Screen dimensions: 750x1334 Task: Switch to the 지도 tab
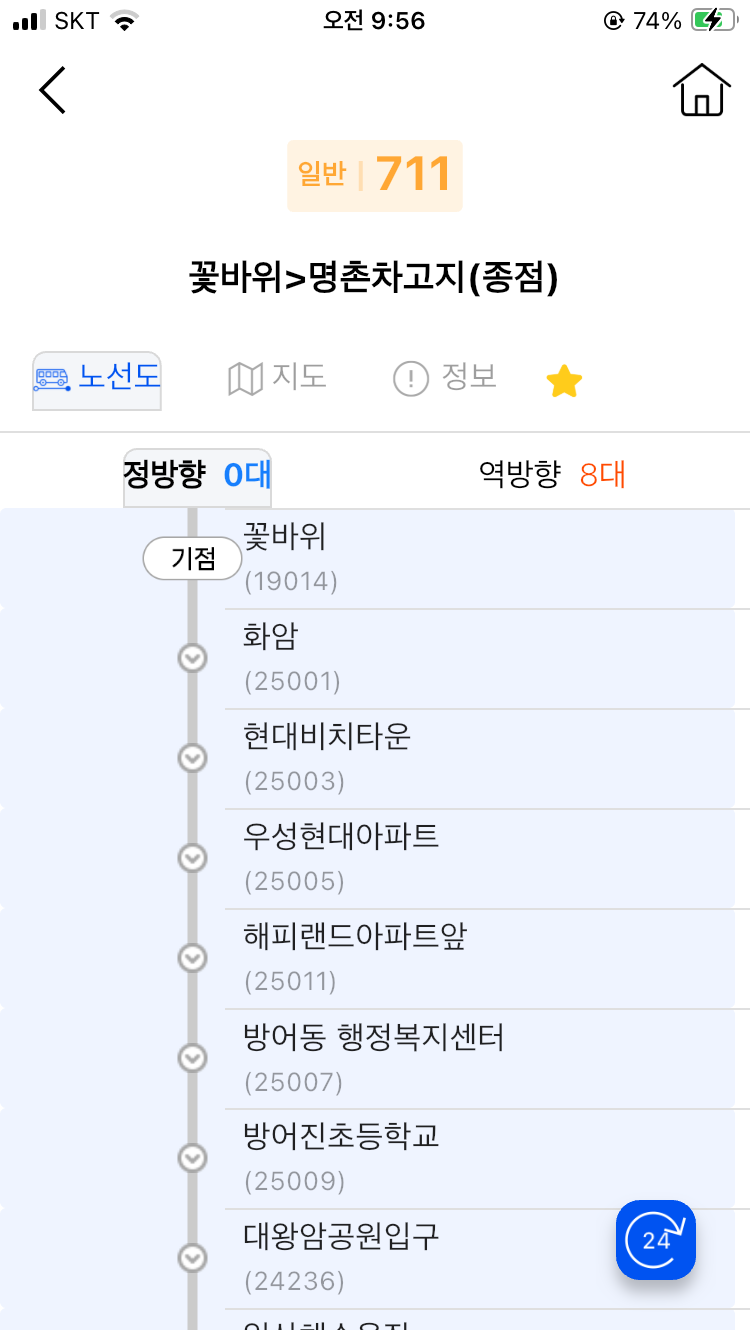[x=277, y=378]
